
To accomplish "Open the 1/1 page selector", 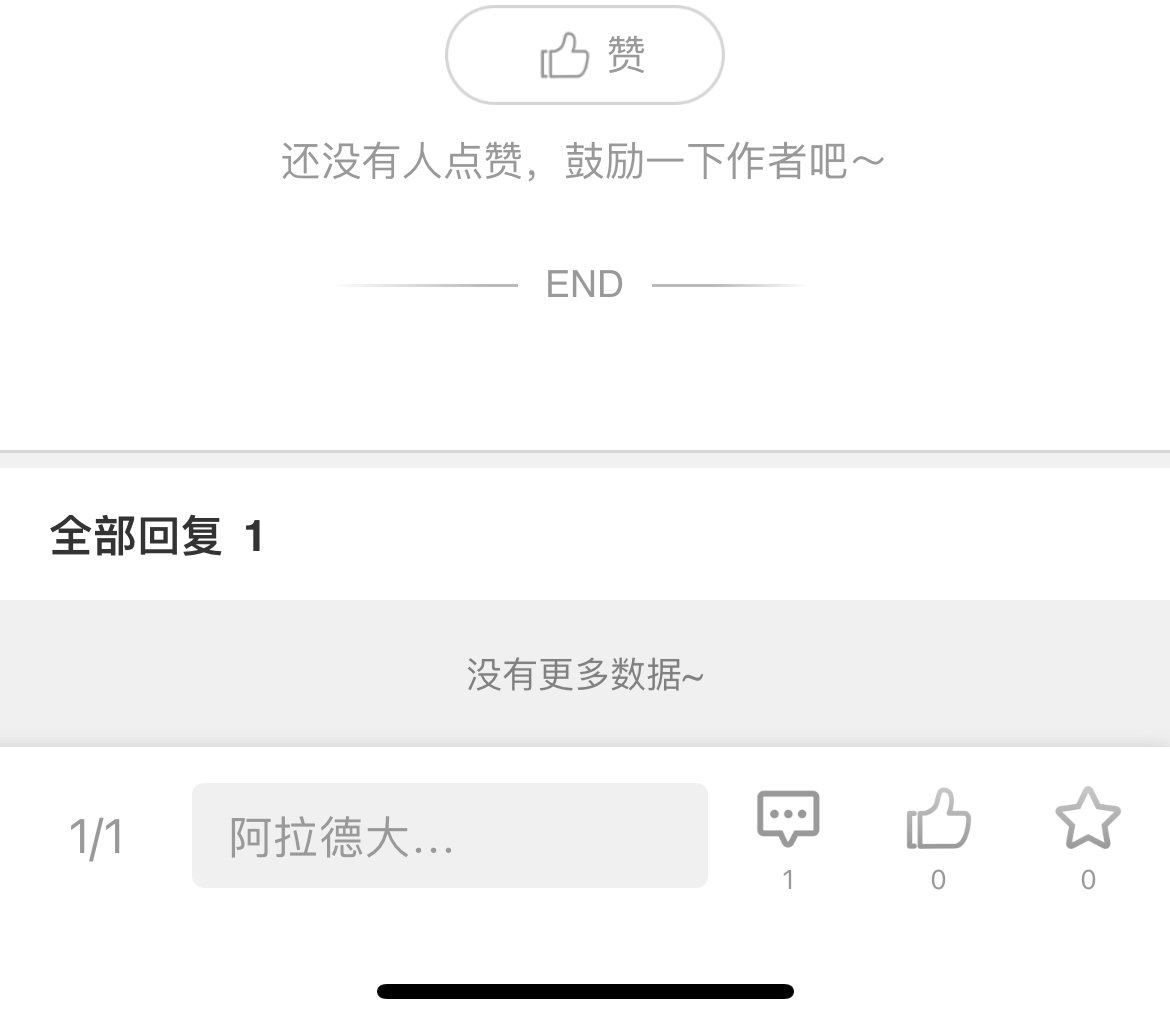I will (x=96, y=836).
